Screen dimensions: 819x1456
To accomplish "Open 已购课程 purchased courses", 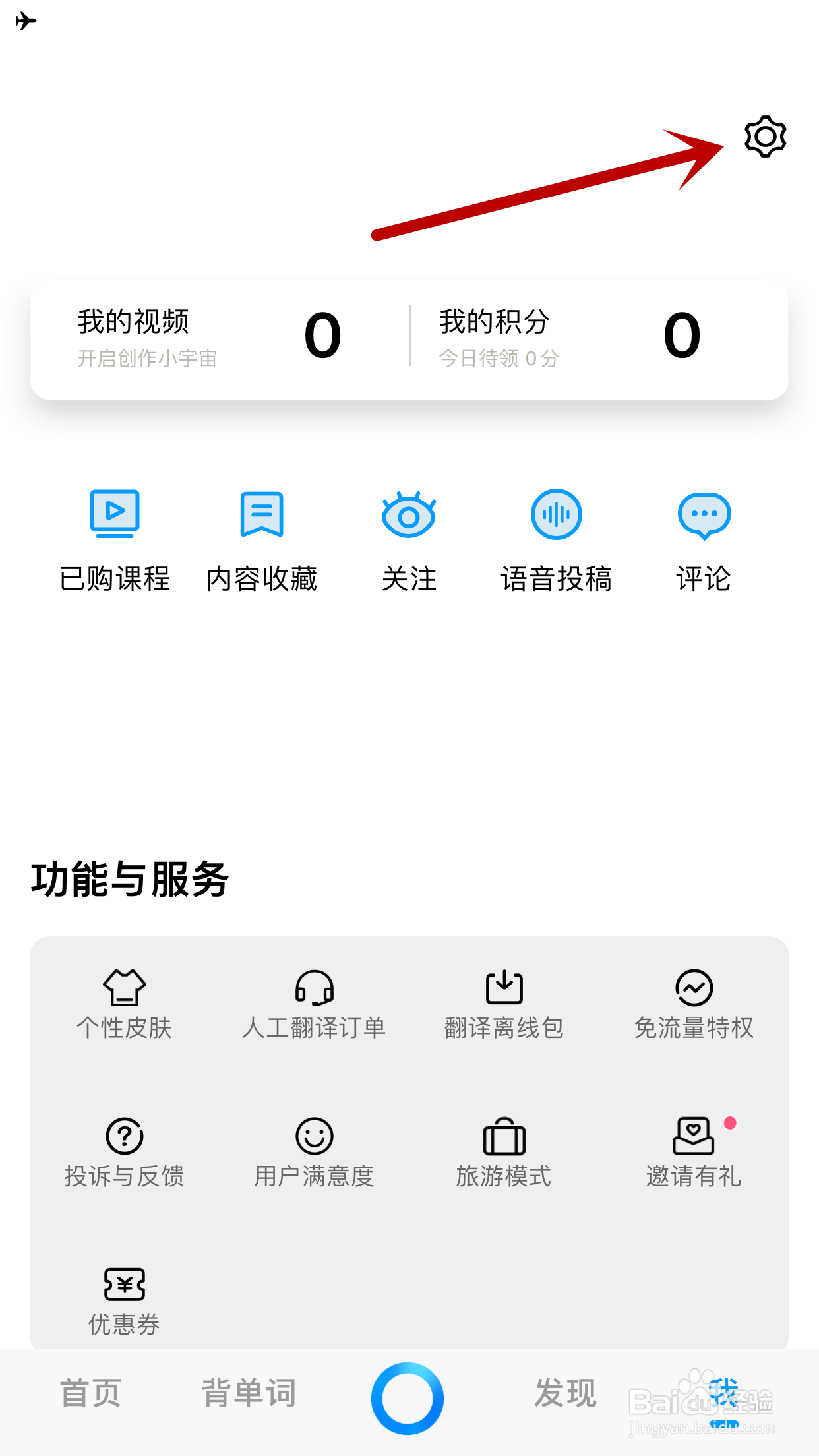I will coord(115,540).
